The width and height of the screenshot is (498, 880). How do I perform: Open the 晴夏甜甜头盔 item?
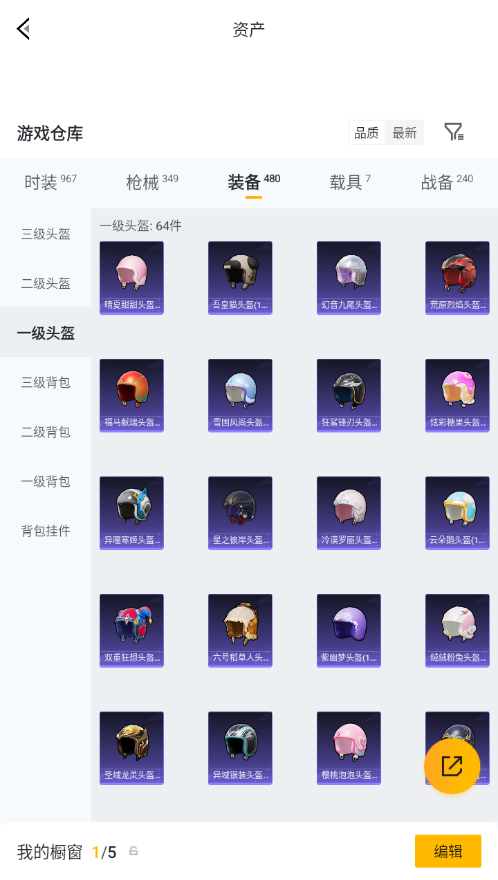pos(131,278)
